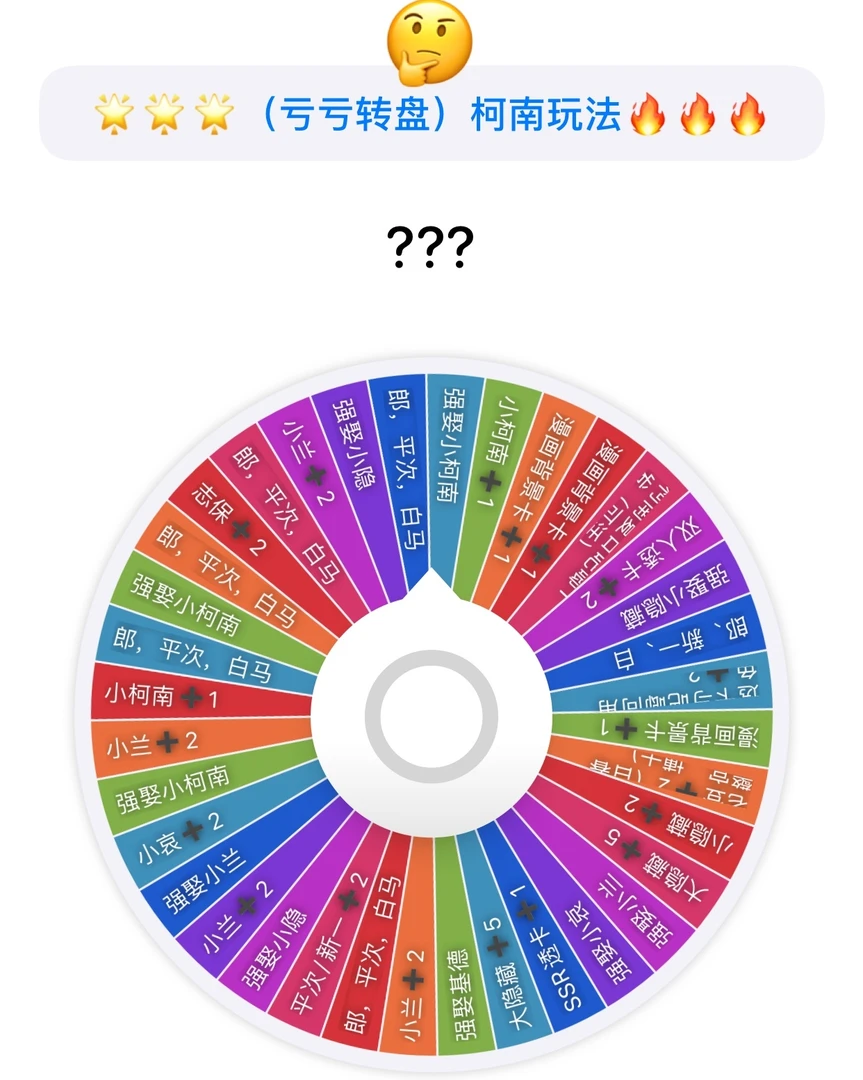
Task: Click the leftmost star emoji in the title
Action: [115, 111]
